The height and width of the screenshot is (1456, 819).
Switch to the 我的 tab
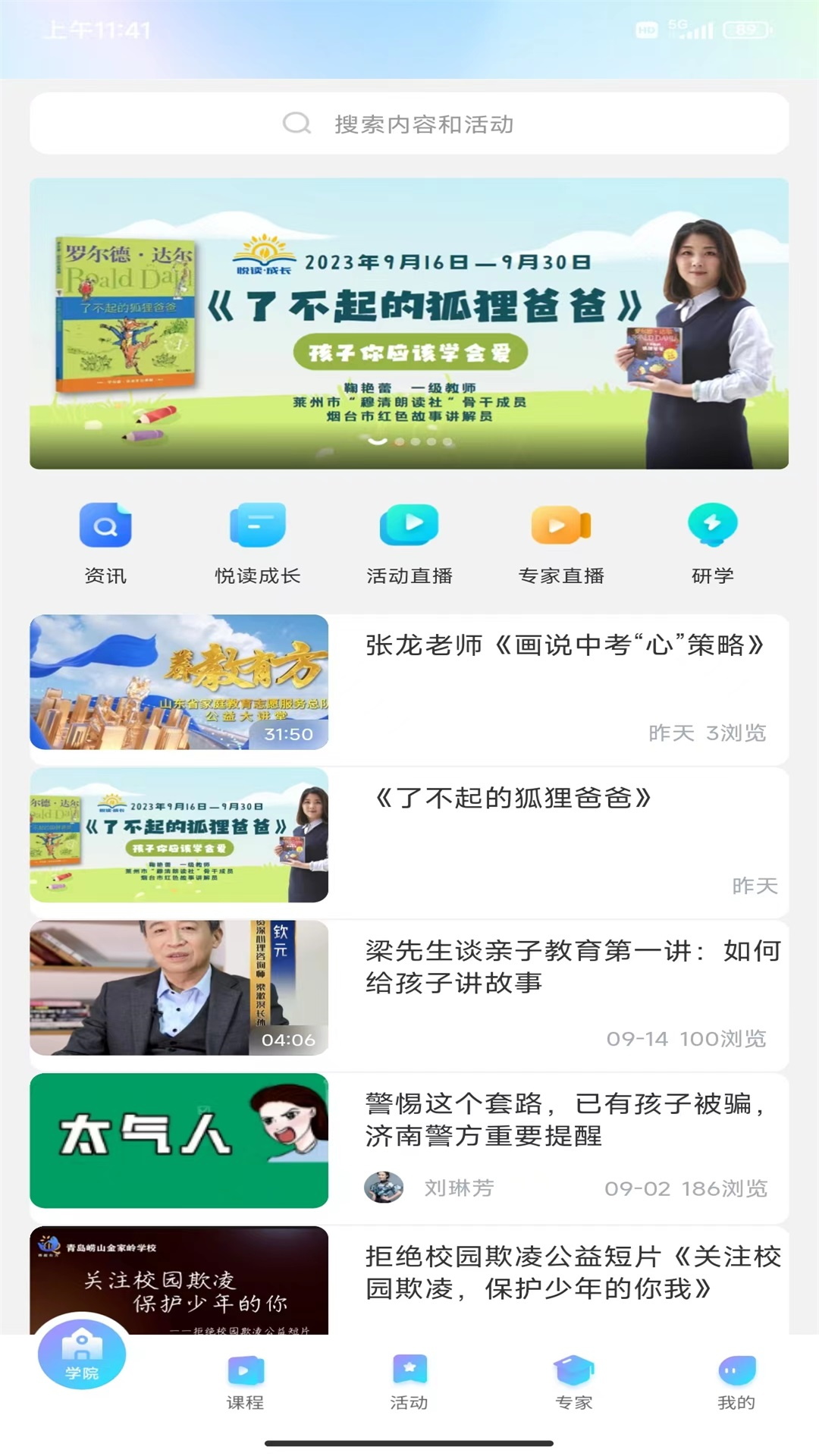[736, 1382]
